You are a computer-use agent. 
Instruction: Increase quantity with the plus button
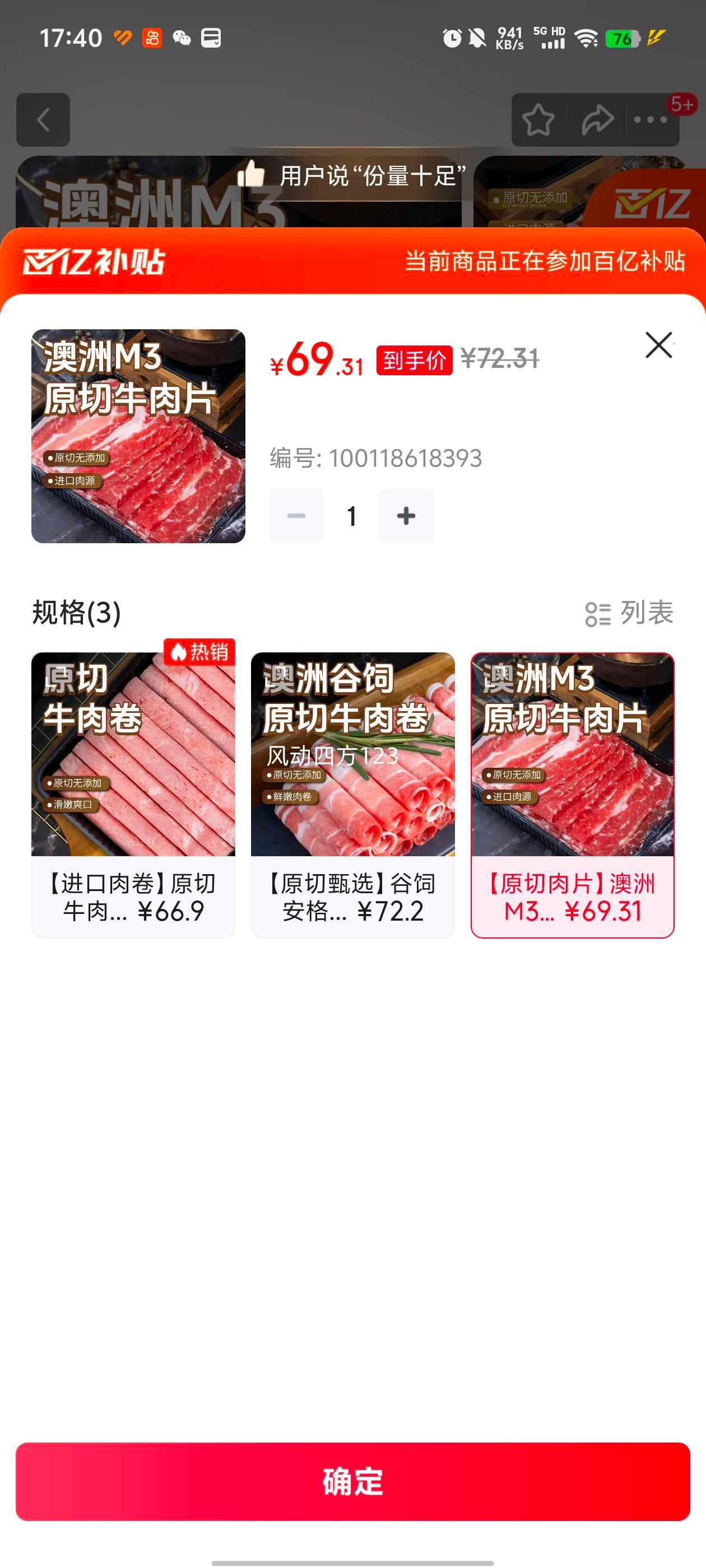point(406,516)
